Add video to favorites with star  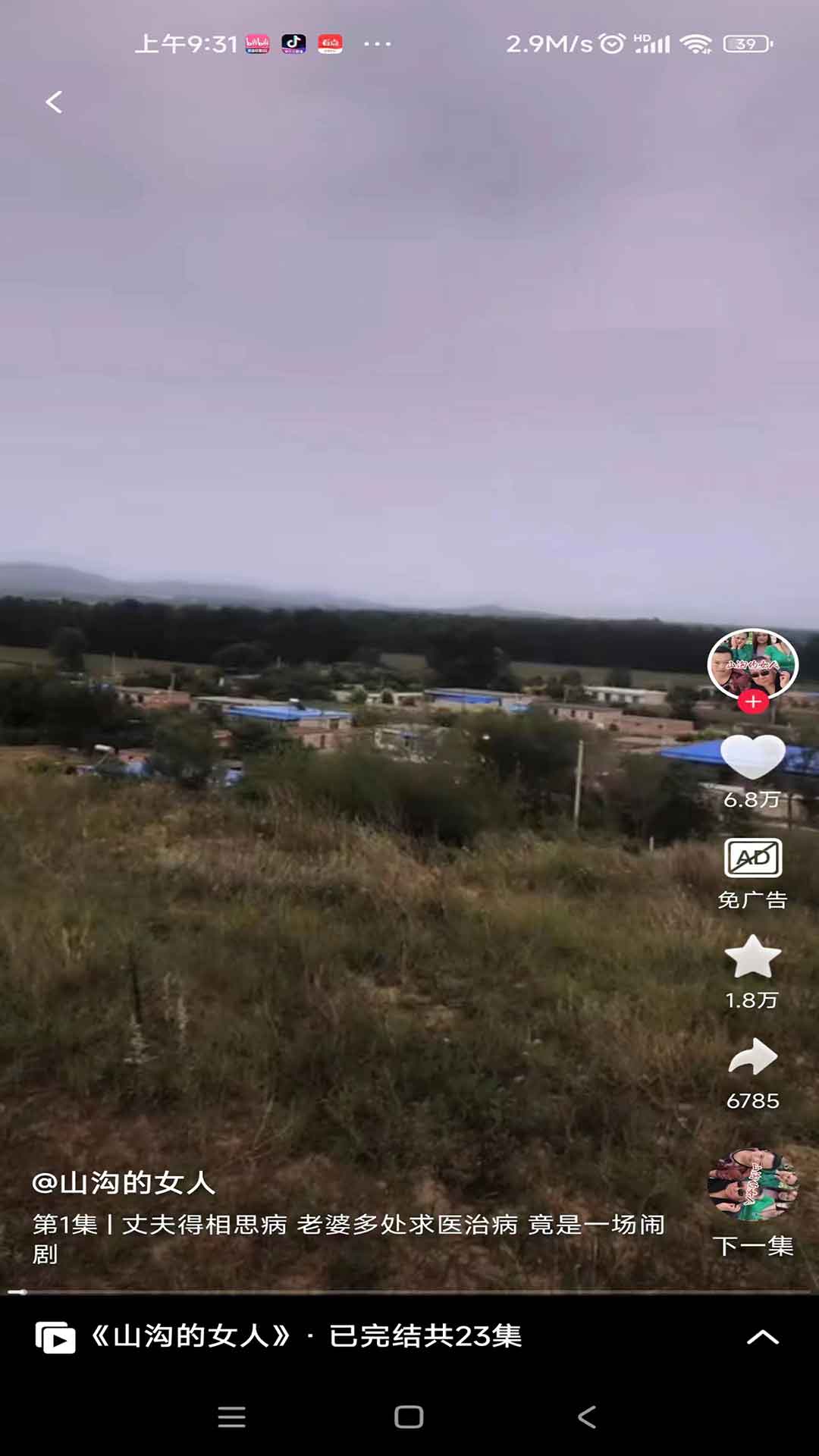point(752,957)
